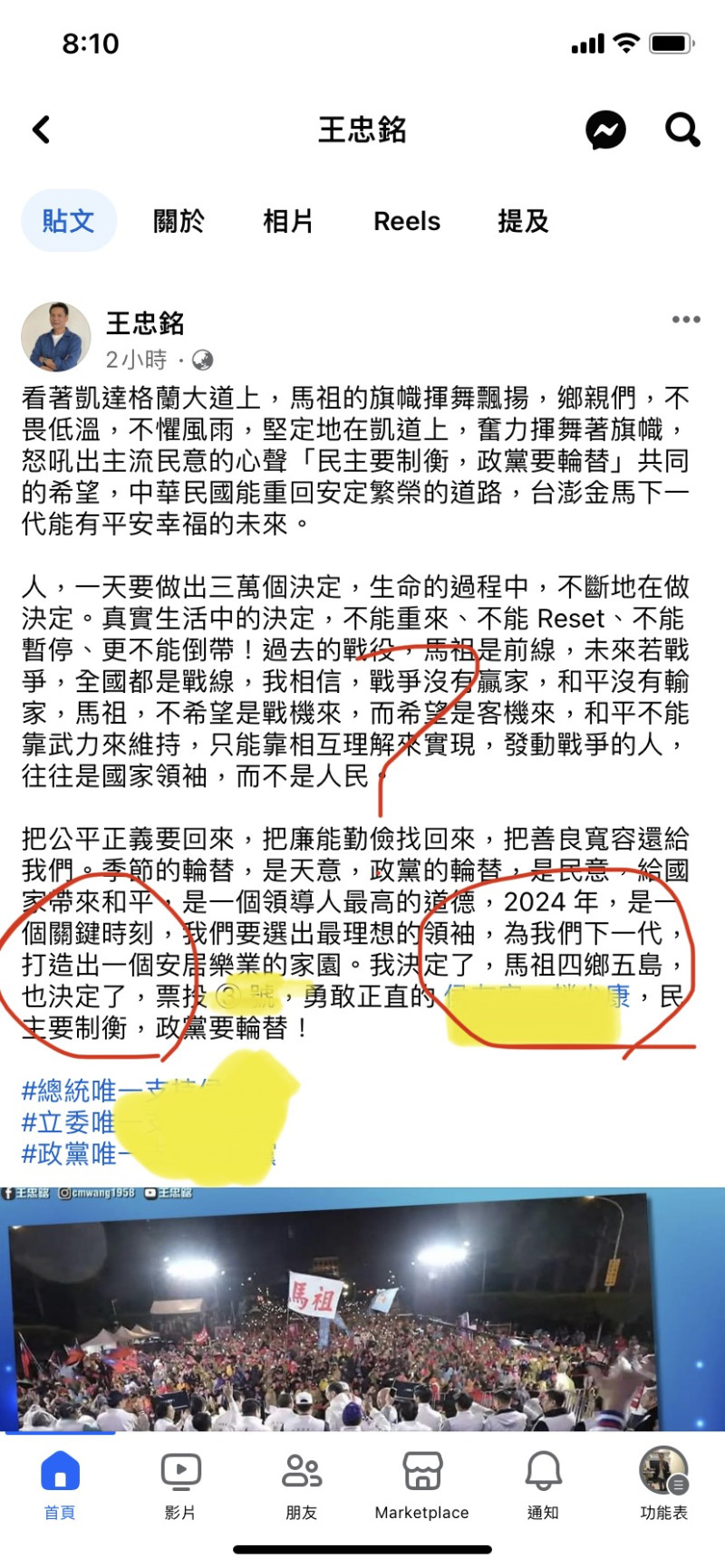Open the post's three-dot options menu

tap(685, 320)
